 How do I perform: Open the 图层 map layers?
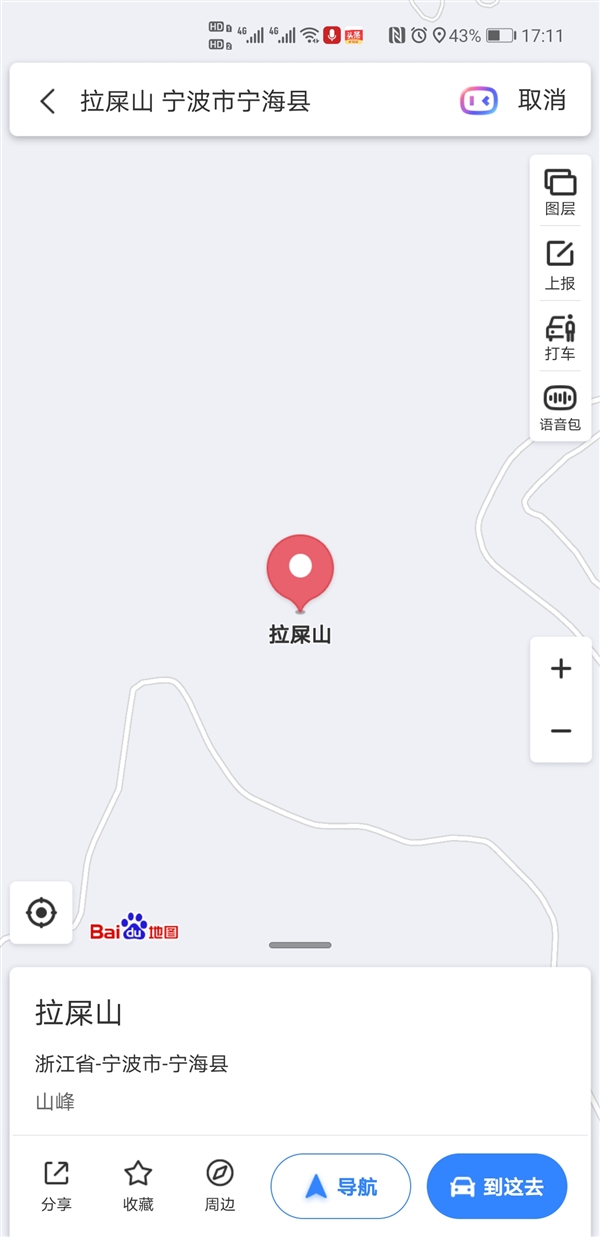click(x=560, y=192)
